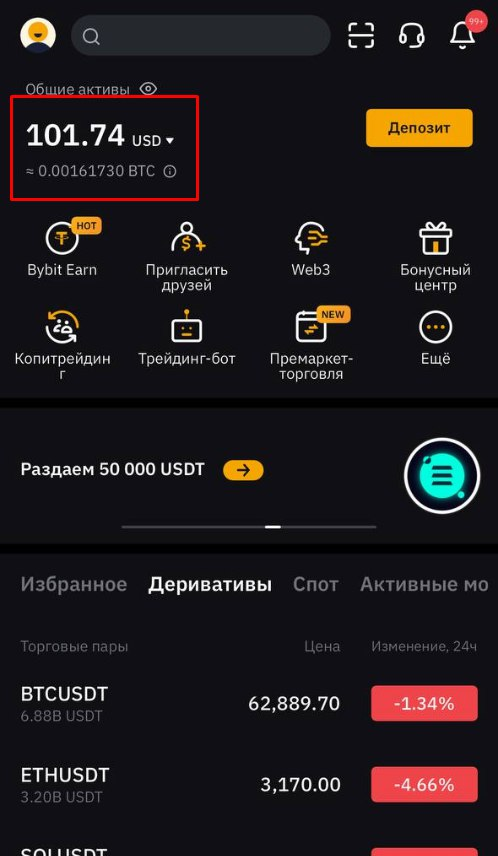Open customer support headset icon

[x=411, y=35]
